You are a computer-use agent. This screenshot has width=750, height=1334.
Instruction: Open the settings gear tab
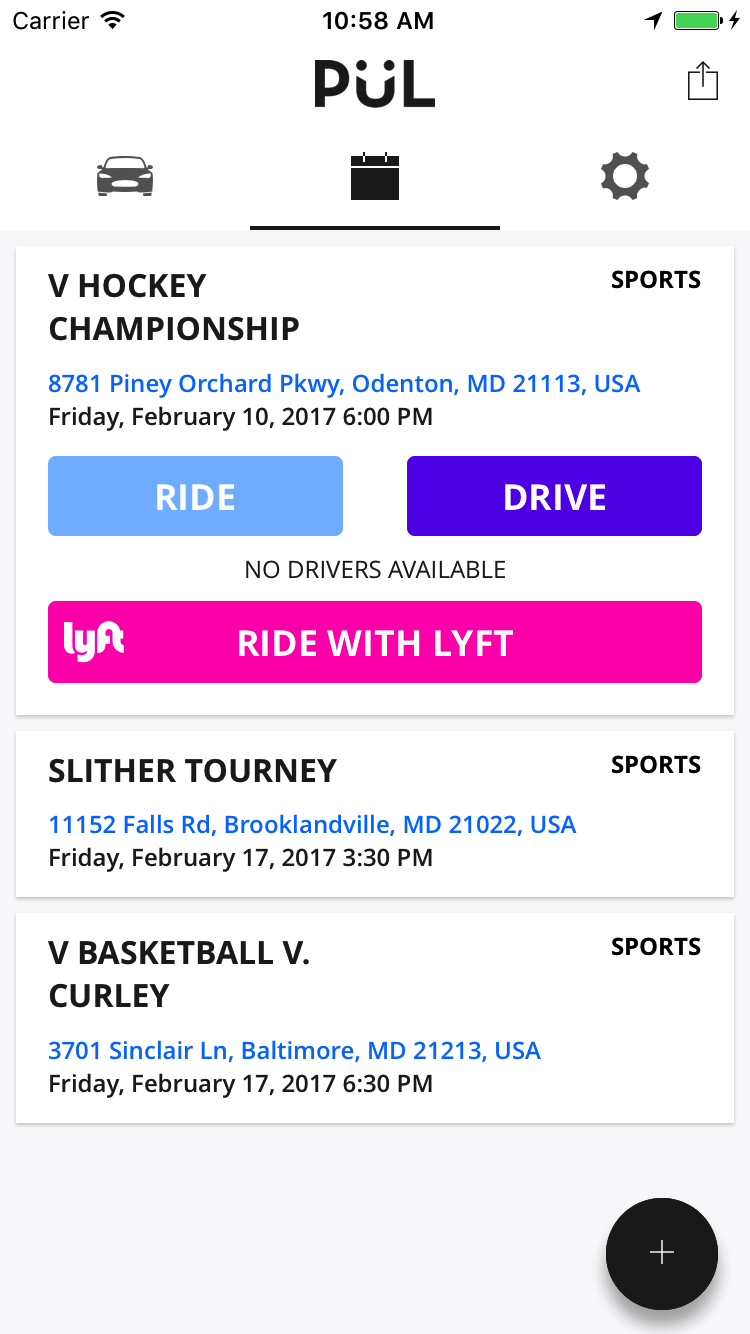click(625, 177)
